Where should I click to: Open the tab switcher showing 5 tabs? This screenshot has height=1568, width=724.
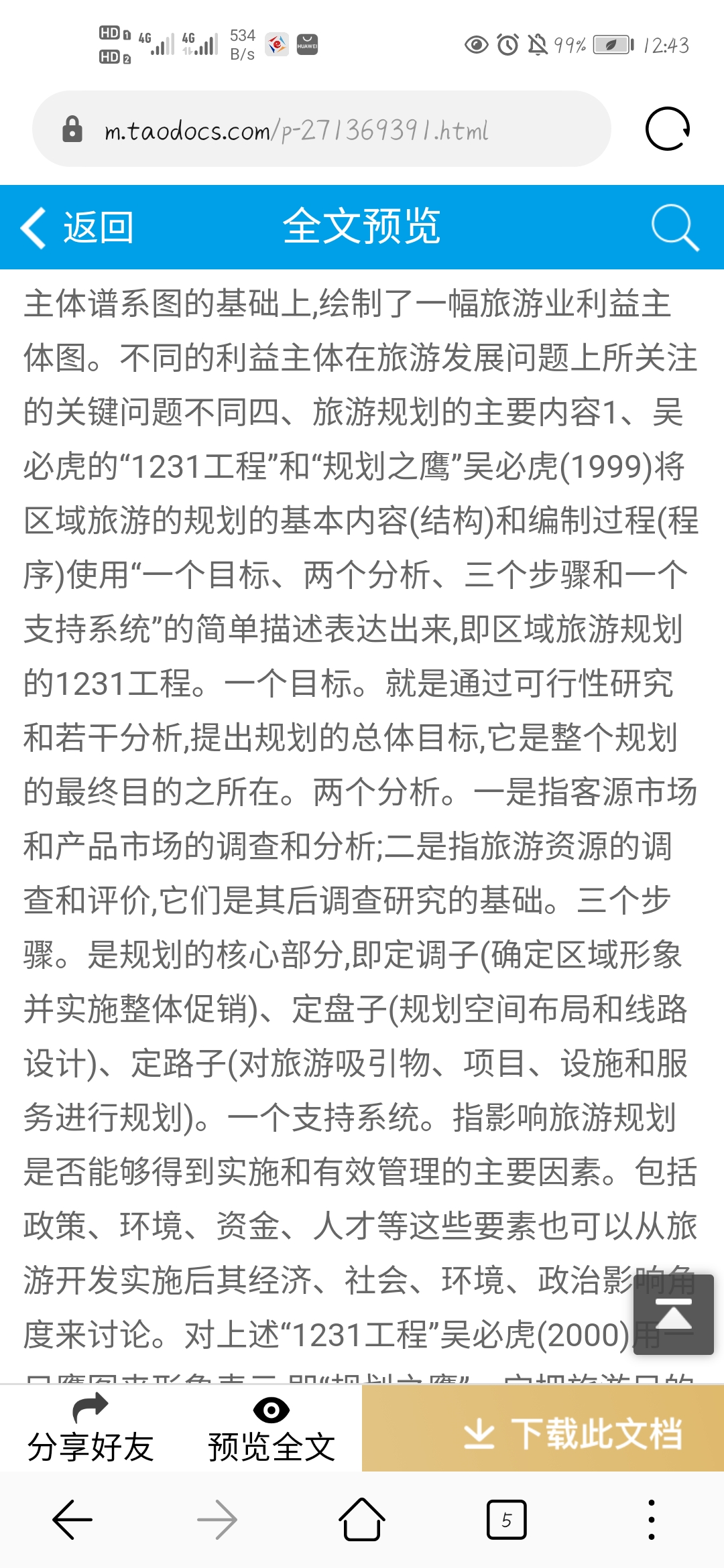(x=506, y=1520)
